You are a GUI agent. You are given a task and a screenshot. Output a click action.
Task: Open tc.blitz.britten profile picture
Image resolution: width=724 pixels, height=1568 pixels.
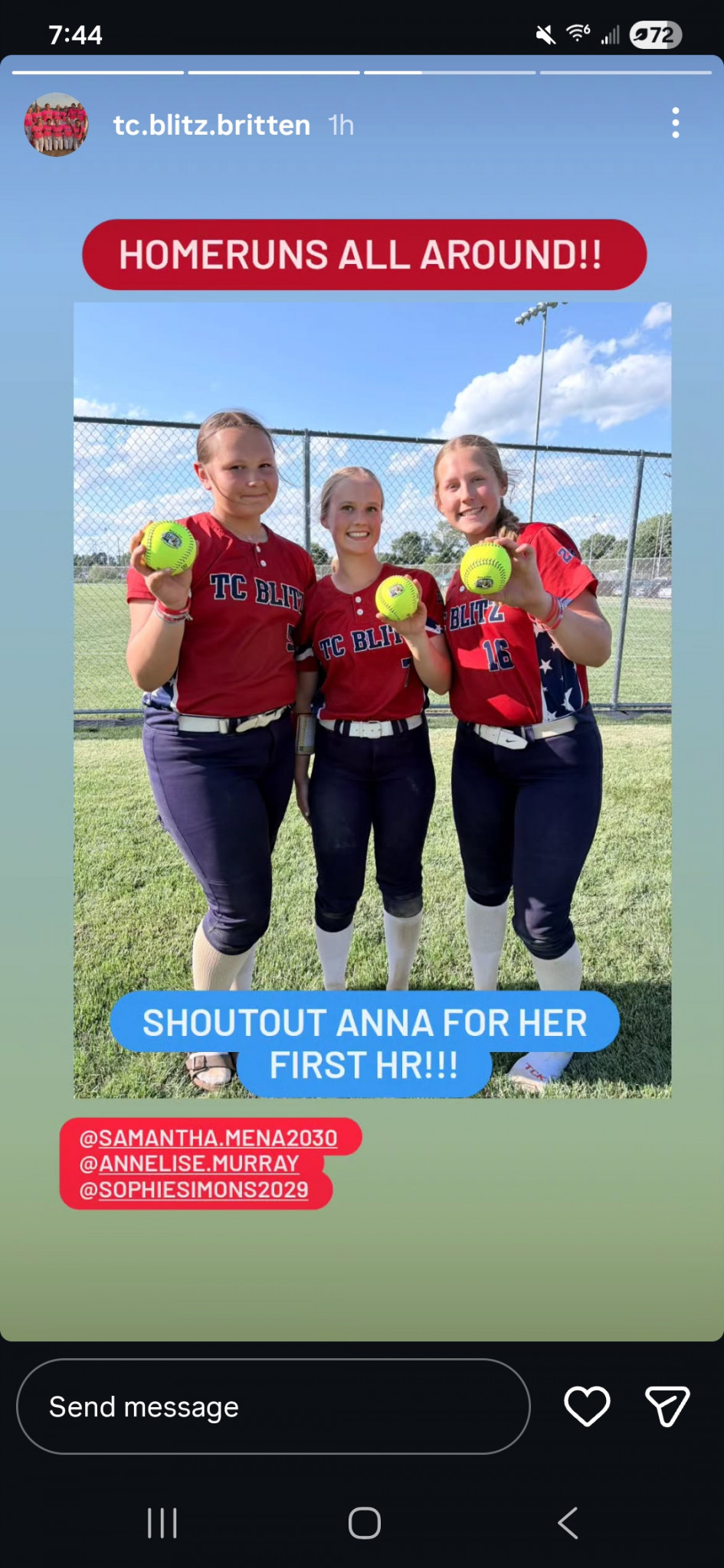(56, 125)
